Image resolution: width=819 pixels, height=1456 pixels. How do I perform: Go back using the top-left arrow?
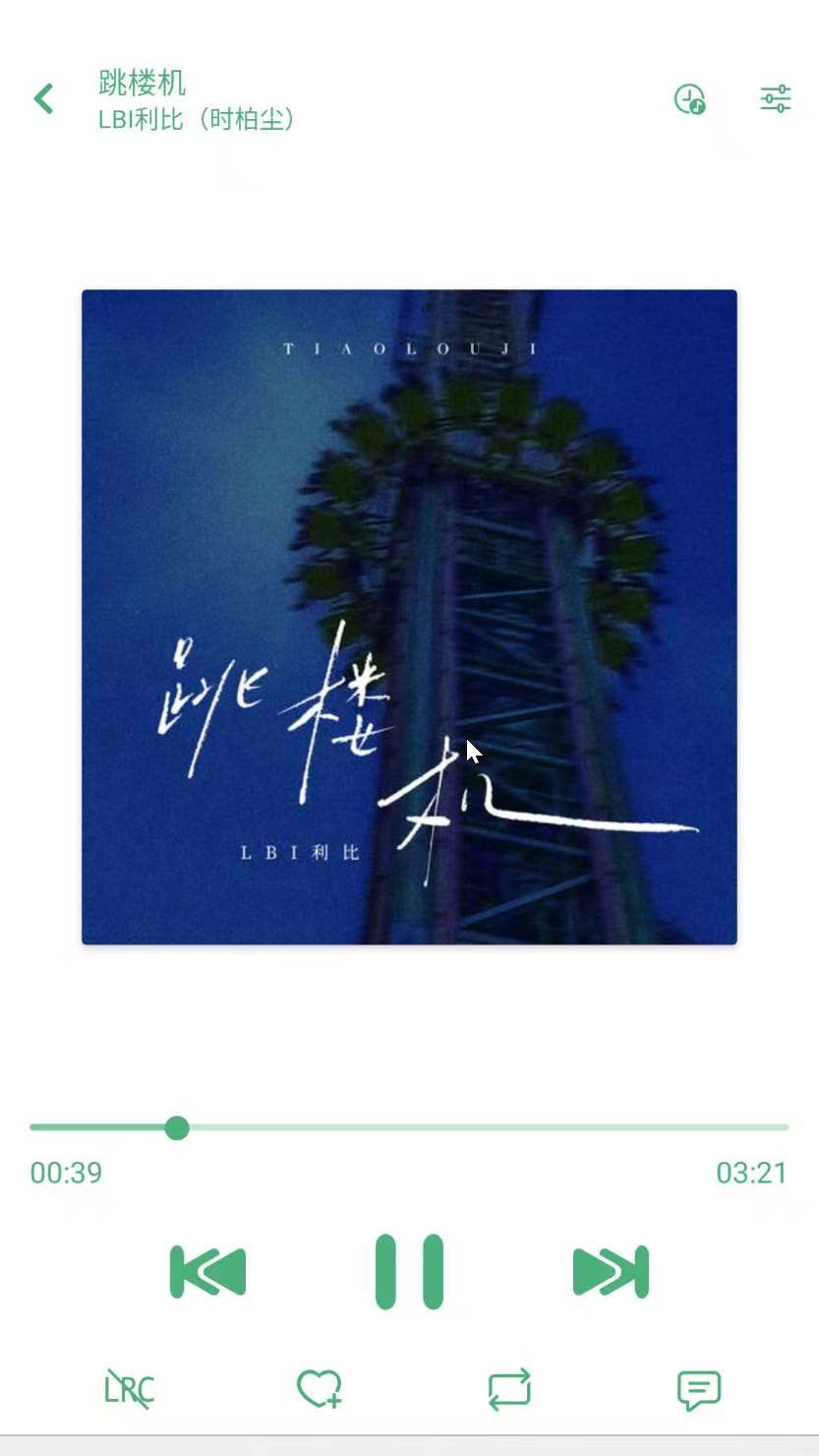(43, 98)
